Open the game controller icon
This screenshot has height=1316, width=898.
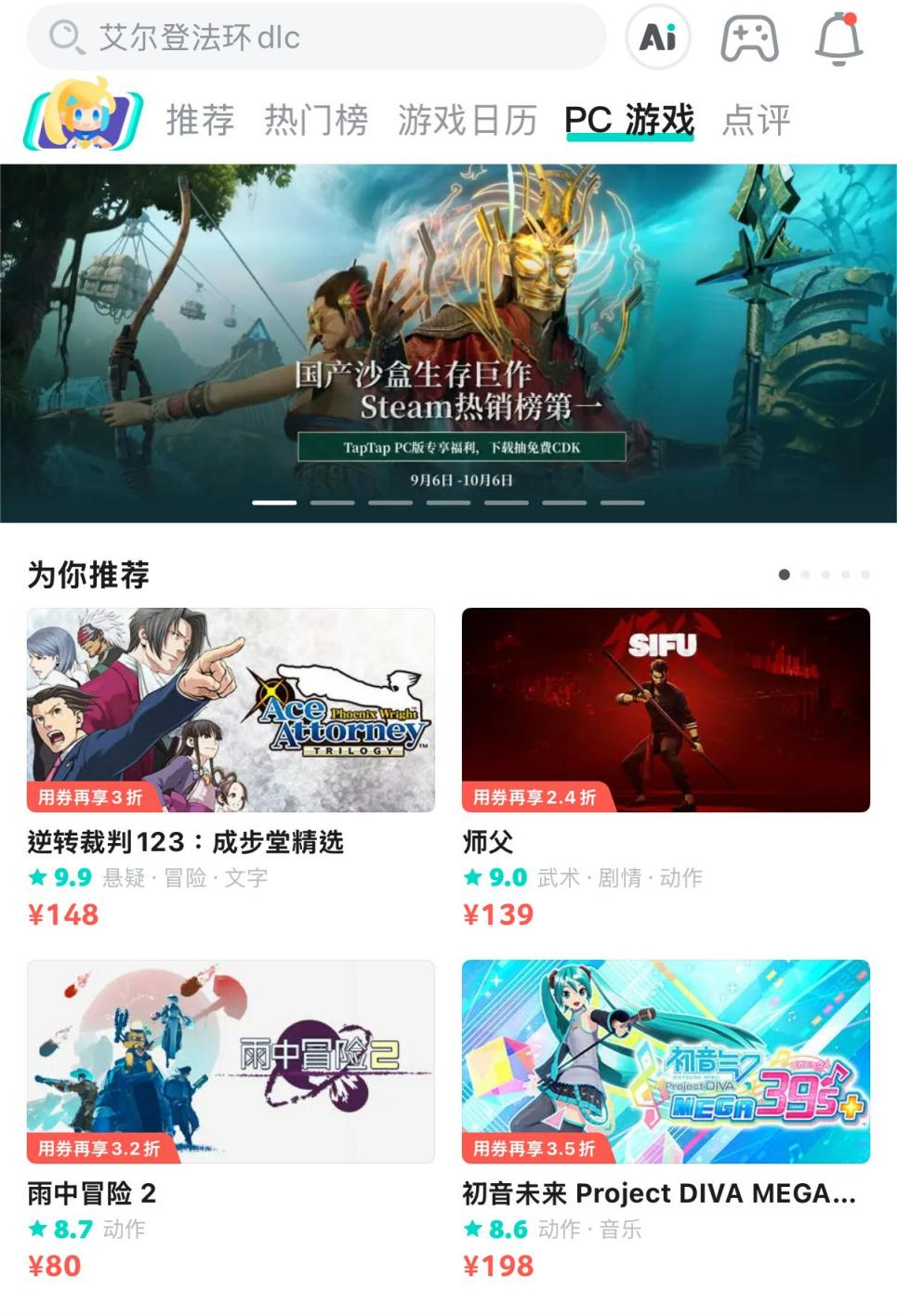point(749,39)
